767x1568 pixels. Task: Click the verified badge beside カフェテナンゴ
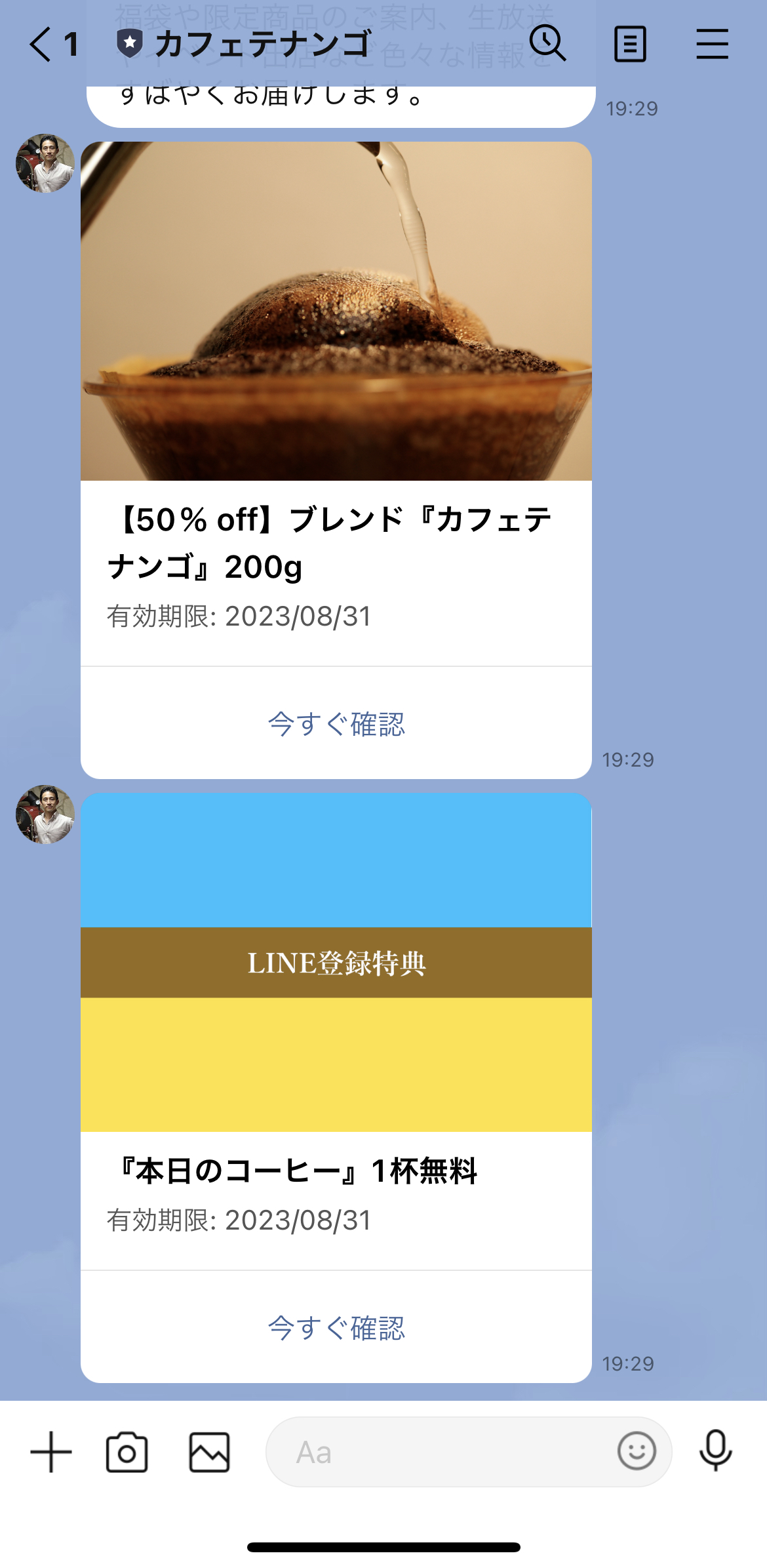131,43
